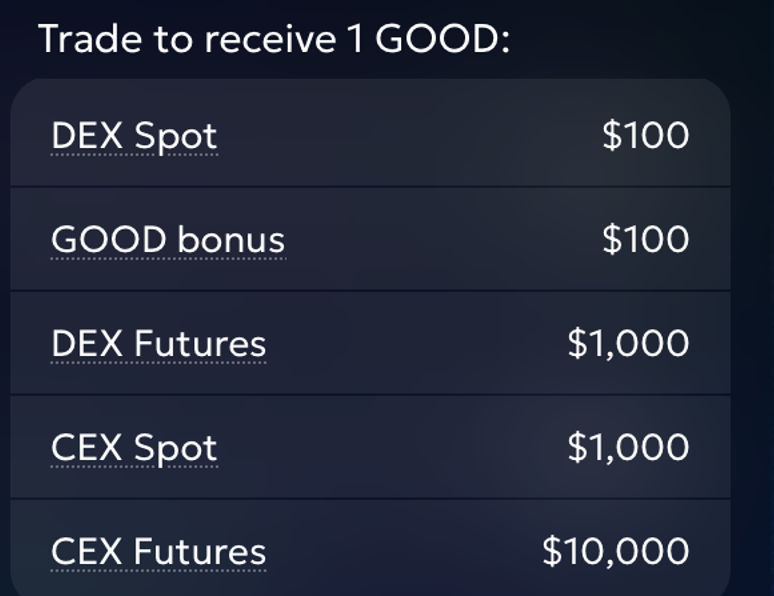
Task: Select the CEX Spot underlined label
Action: tap(134, 448)
